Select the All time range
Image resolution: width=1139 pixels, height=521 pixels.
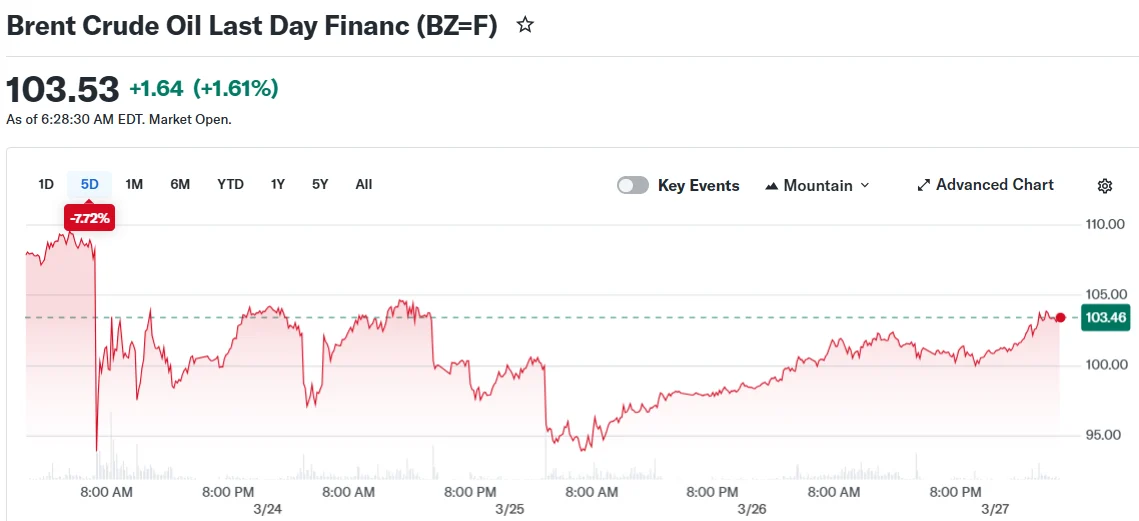[364, 184]
